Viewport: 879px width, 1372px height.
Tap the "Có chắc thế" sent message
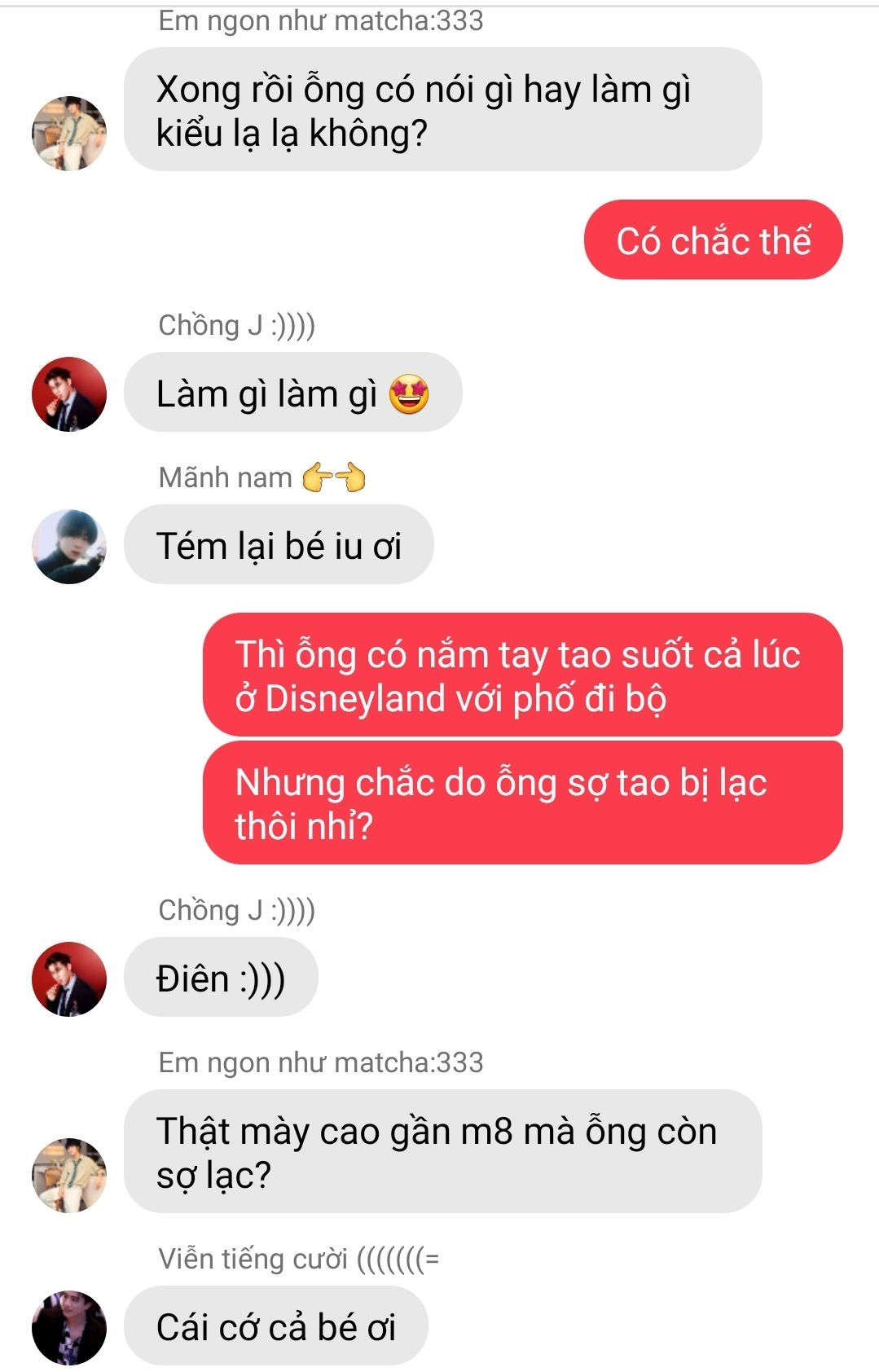click(x=713, y=240)
